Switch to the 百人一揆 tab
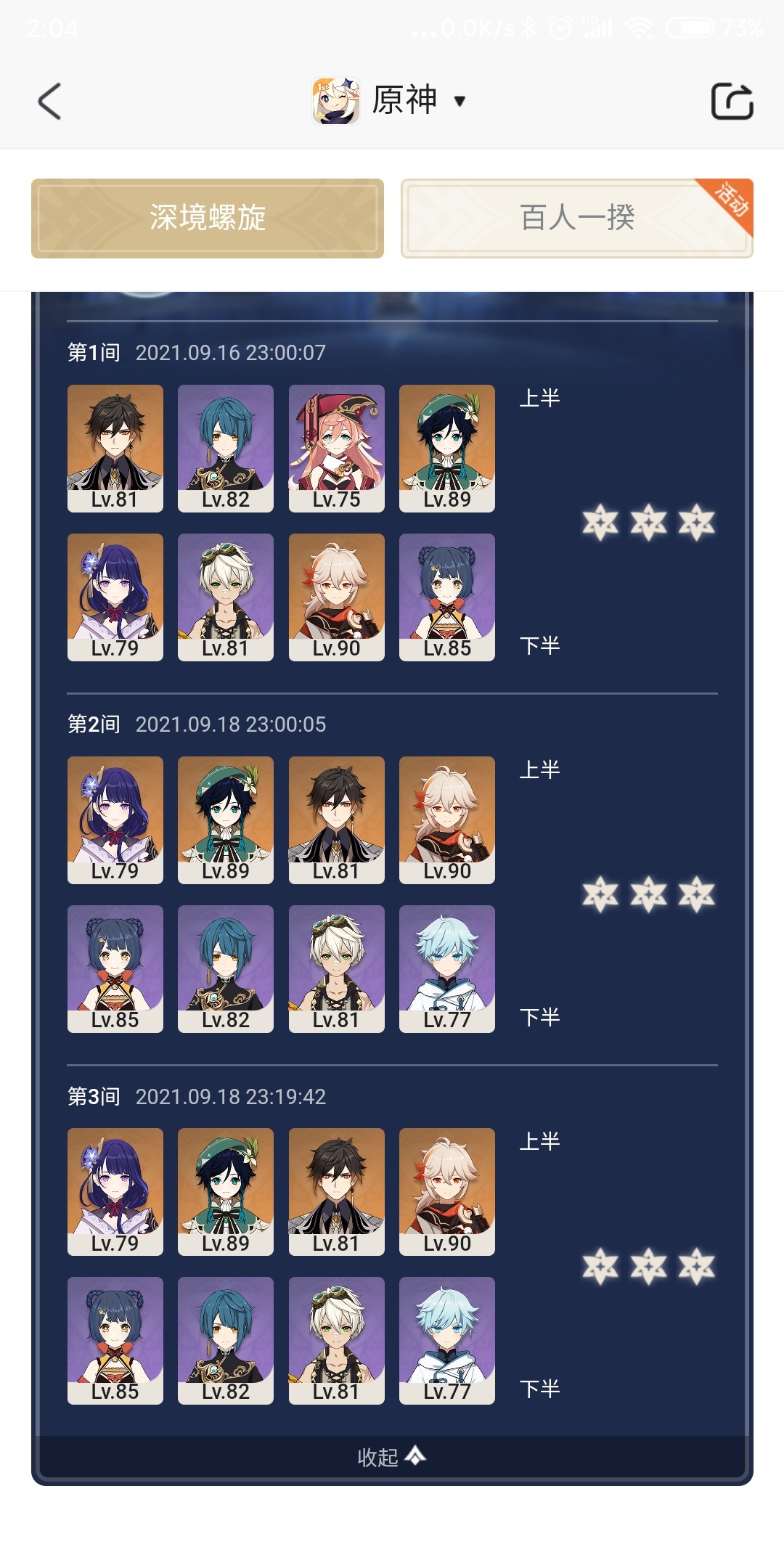Image resolution: width=784 pixels, height=1568 pixels. pyautogui.click(x=576, y=219)
